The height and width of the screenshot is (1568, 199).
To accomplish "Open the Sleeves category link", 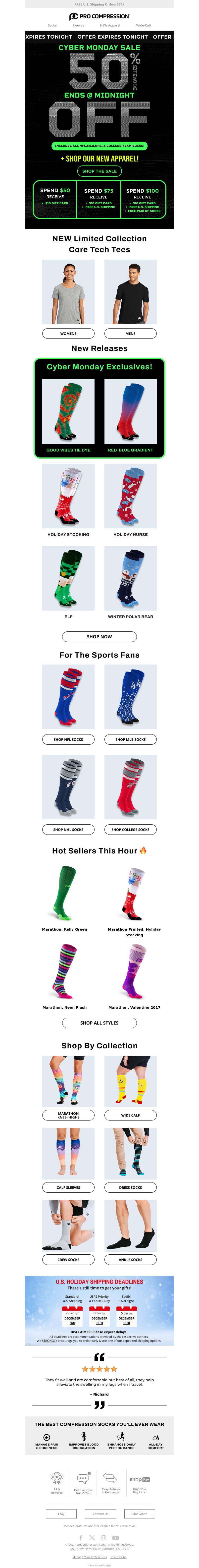I will pyautogui.click(x=78, y=26).
